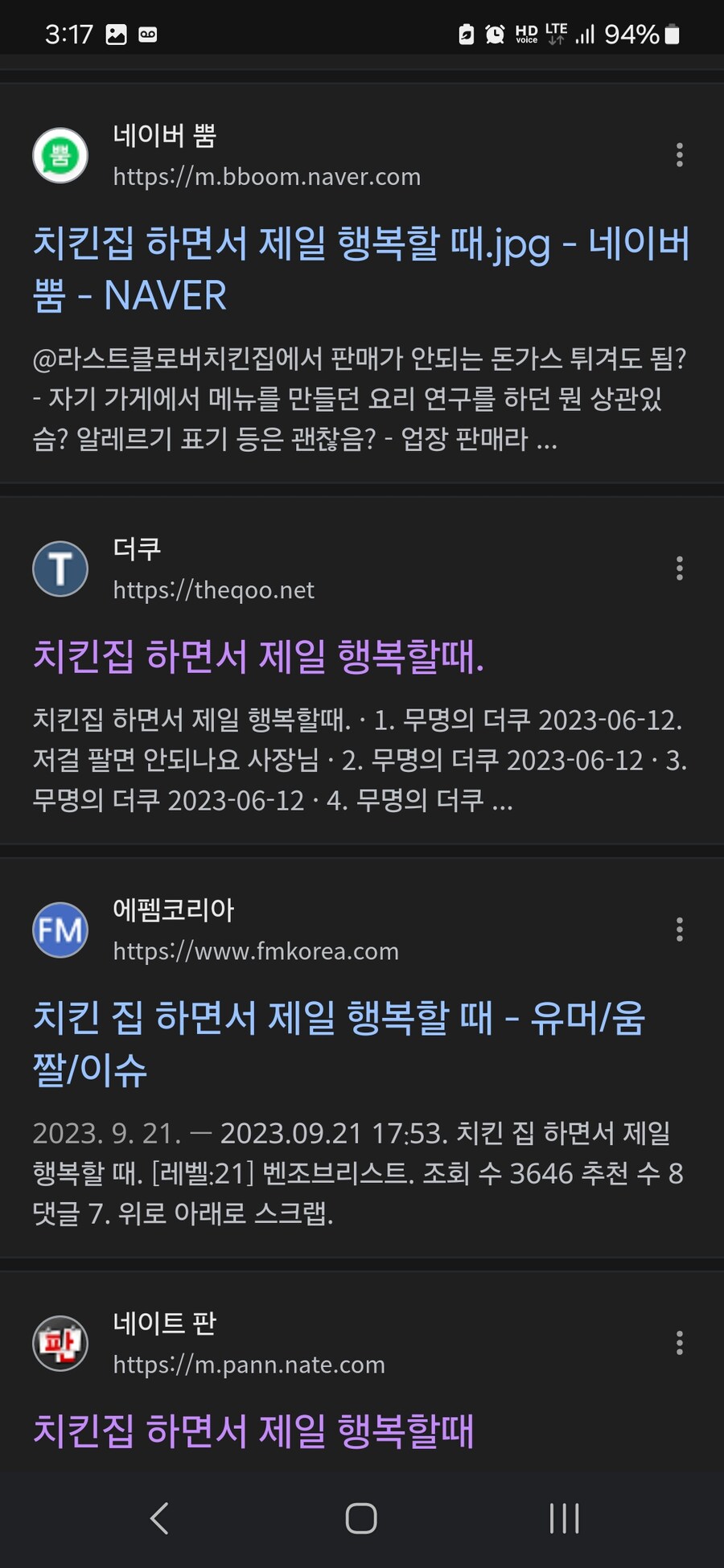724x1568 pixels.
Task: Open options menu for the 에펨코리아 result
Action: click(680, 929)
